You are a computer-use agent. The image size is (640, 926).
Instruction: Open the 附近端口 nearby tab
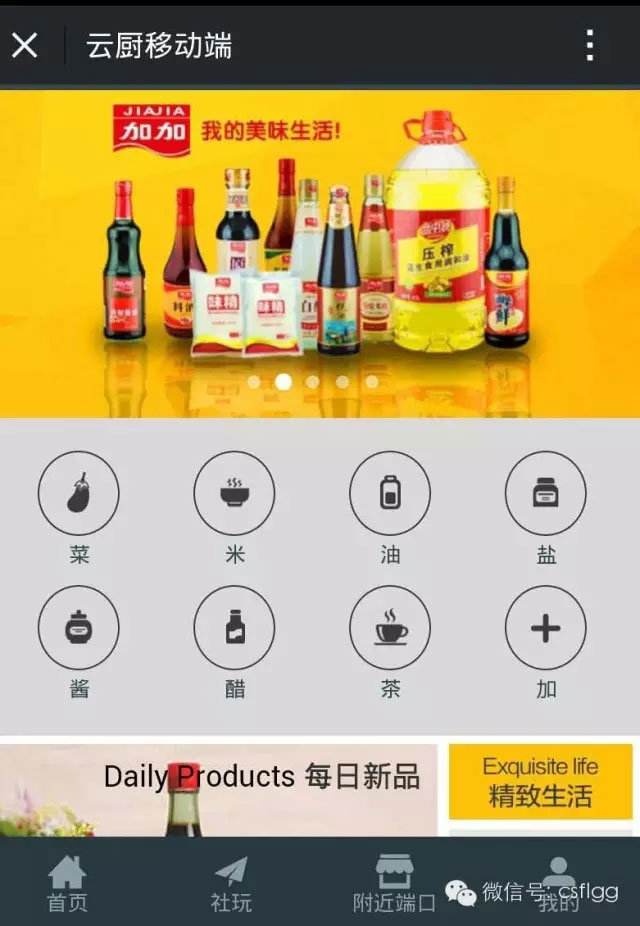point(394,883)
